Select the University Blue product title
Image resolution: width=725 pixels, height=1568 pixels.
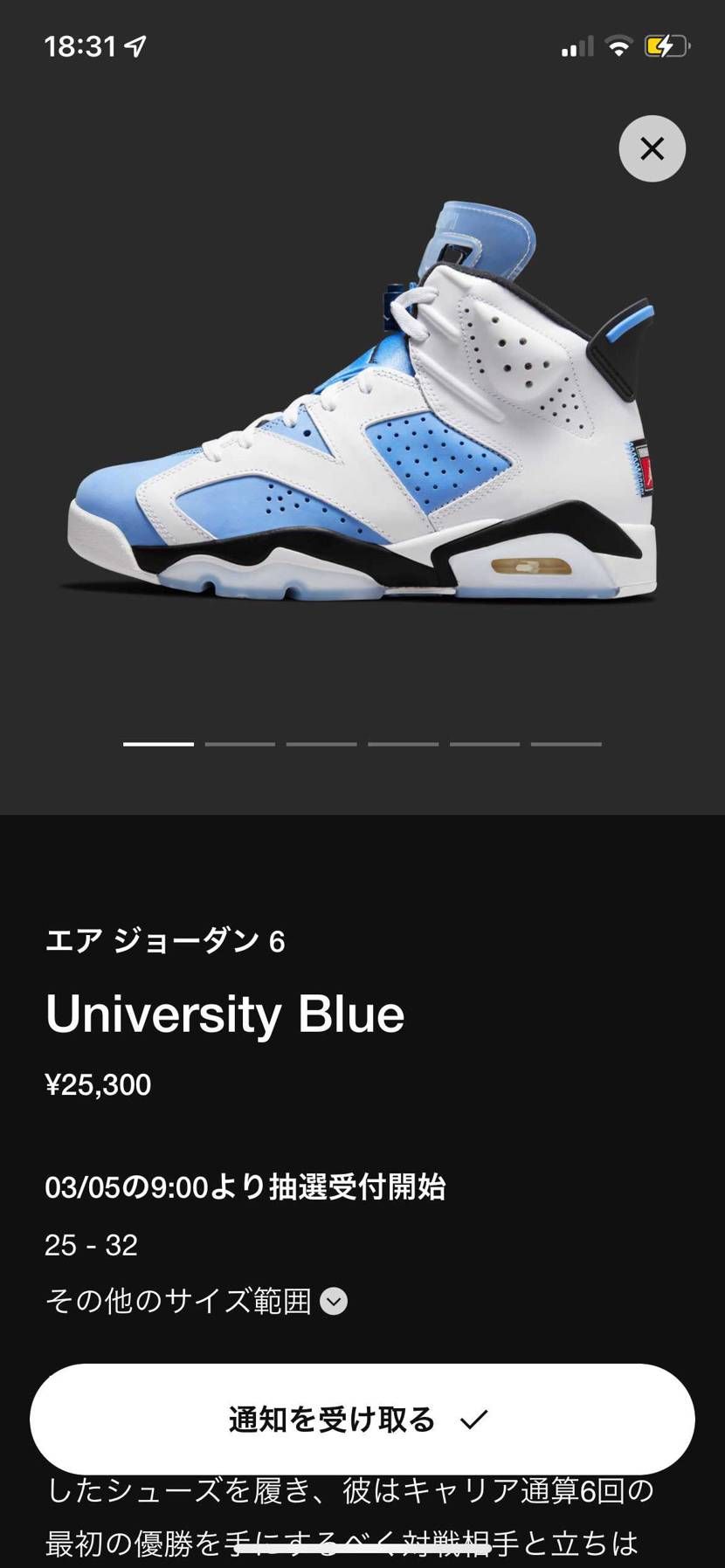pyautogui.click(x=225, y=1014)
